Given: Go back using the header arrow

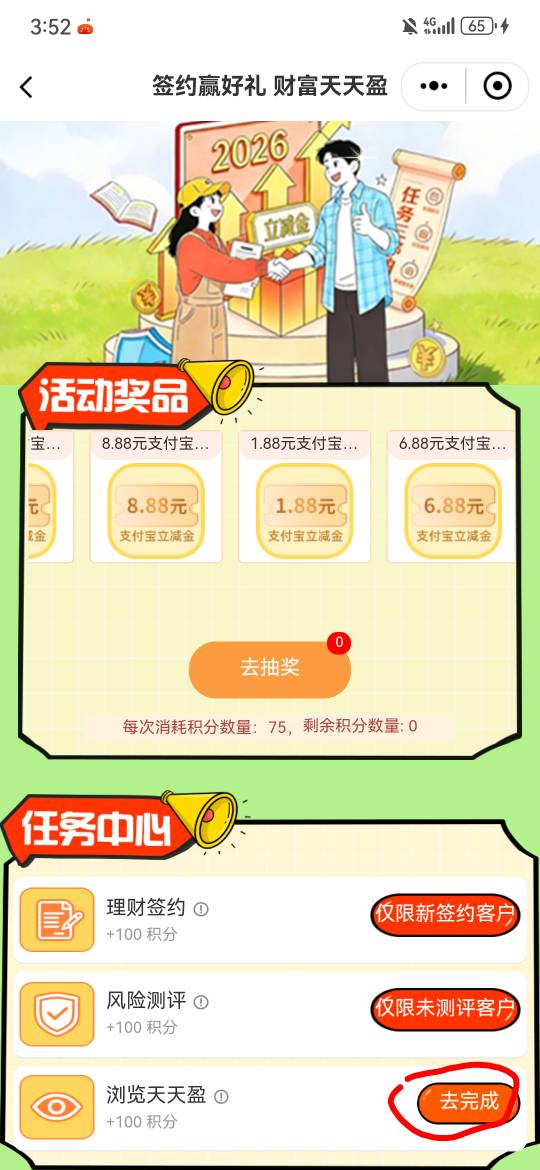Looking at the screenshot, I should click(26, 87).
